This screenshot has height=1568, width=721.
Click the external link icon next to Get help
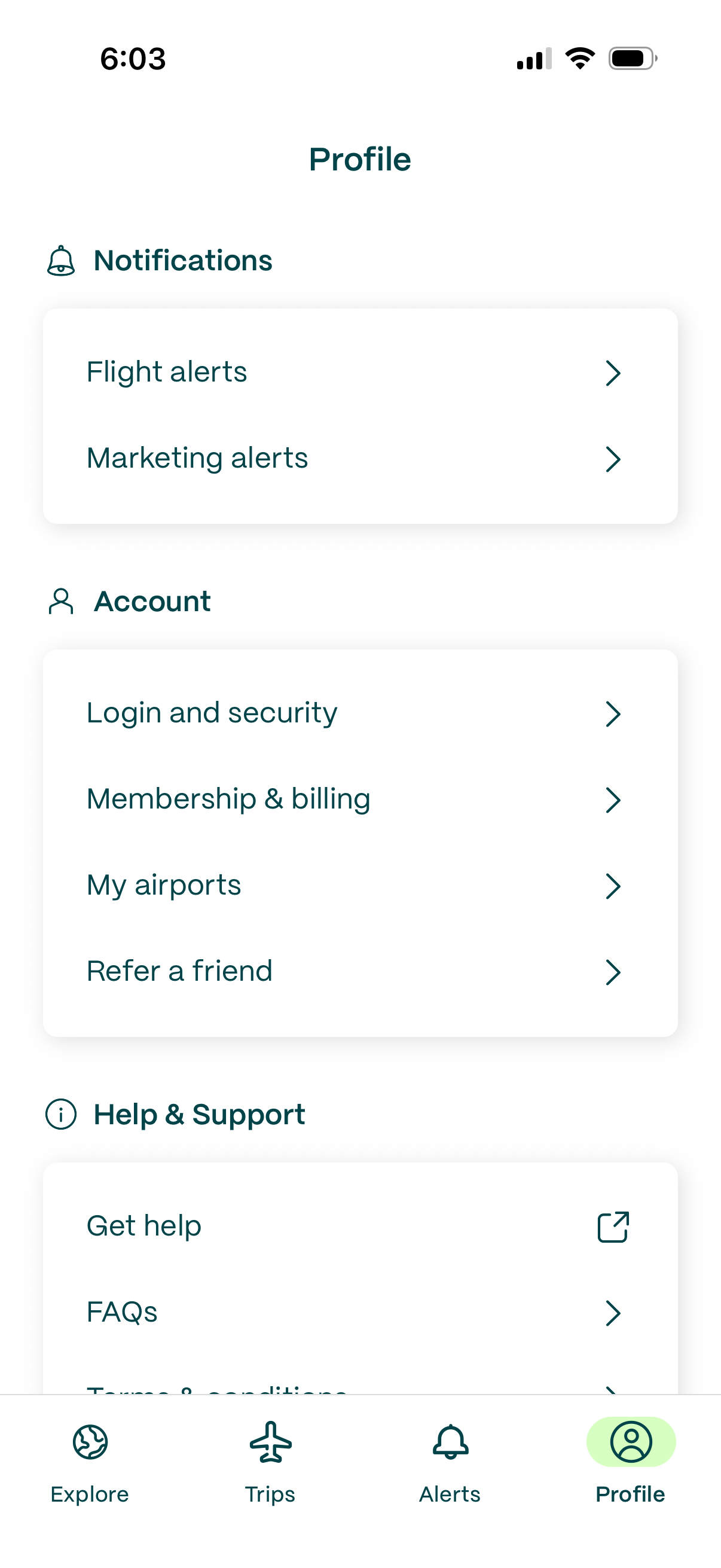click(615, 1227)
